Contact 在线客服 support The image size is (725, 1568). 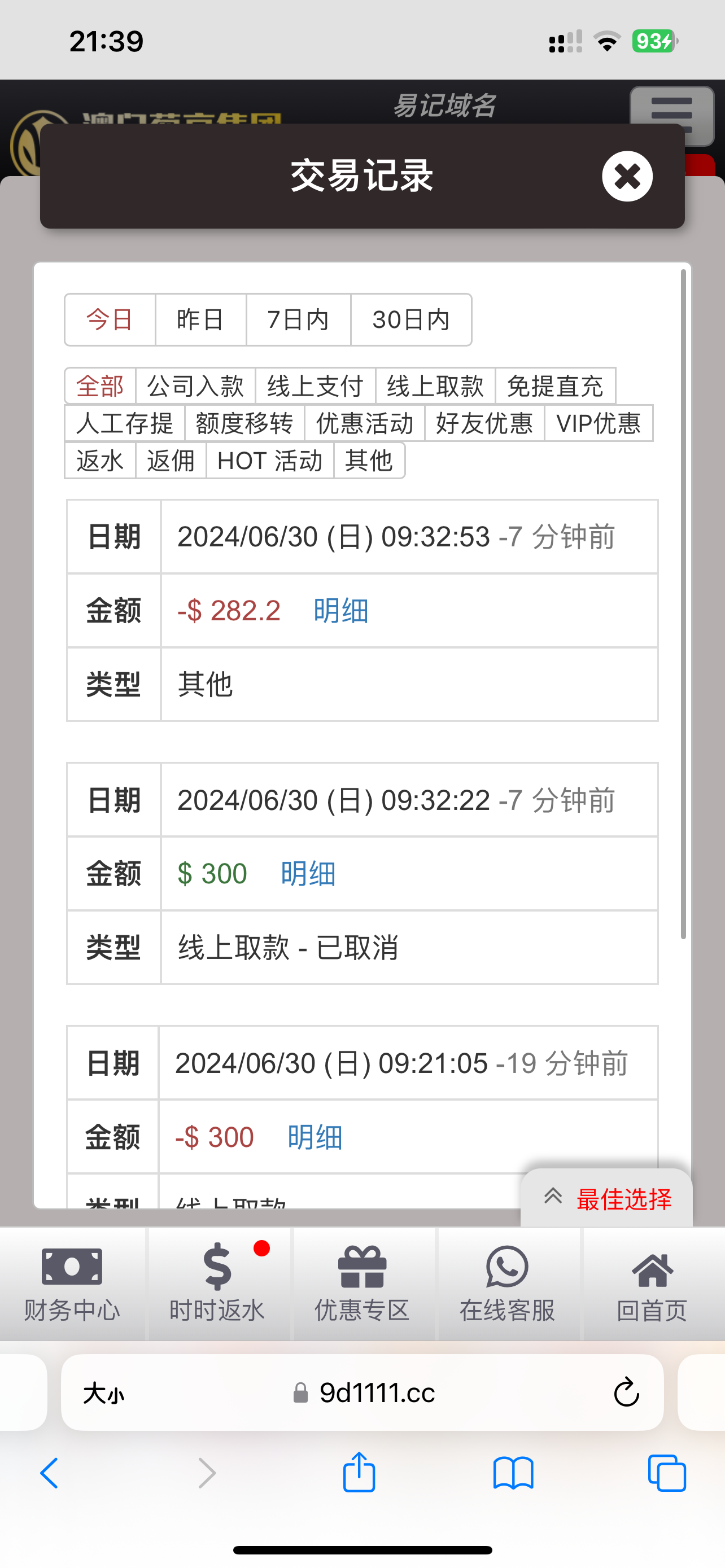click(x=507, y=1283)
